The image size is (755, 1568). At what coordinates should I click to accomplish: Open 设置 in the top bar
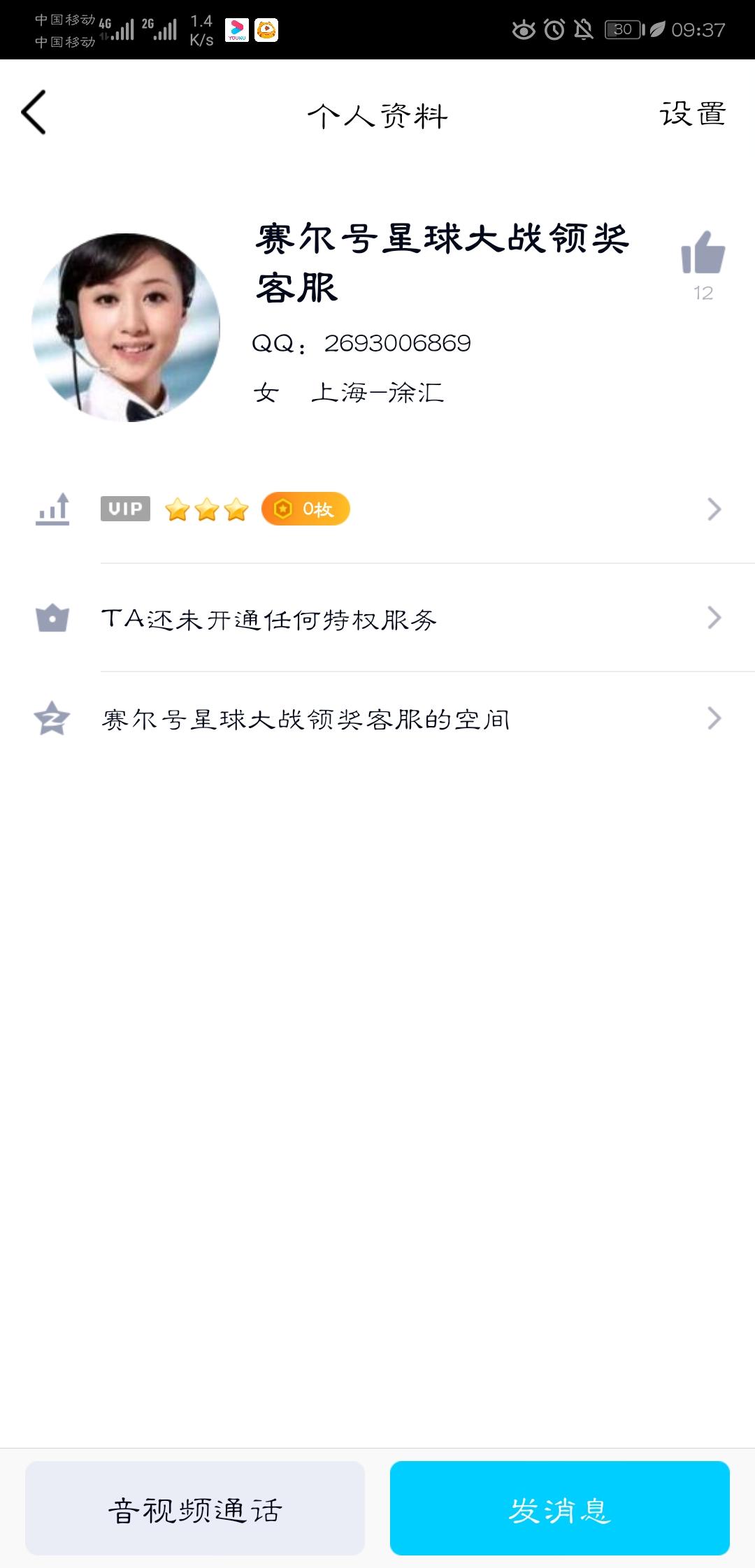click(x=692, y=114)
